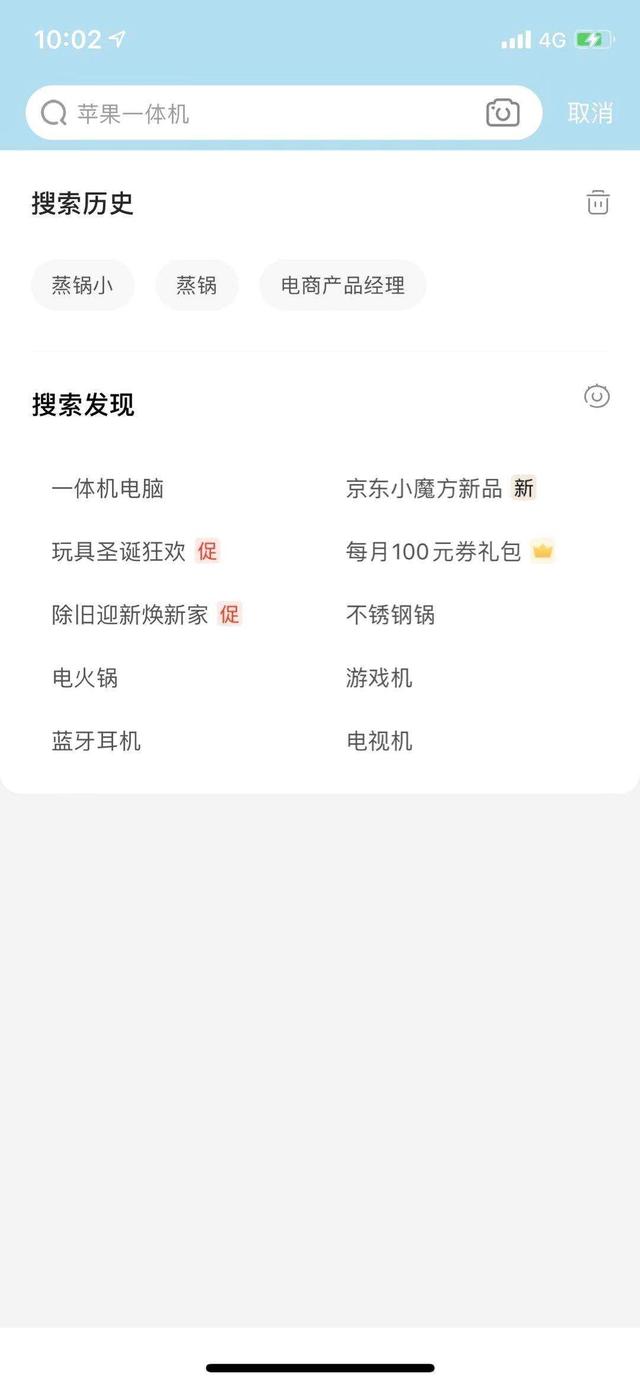Search for 电视机
This screenshot has width=640, height=1386.
click(x=379, y=741)
